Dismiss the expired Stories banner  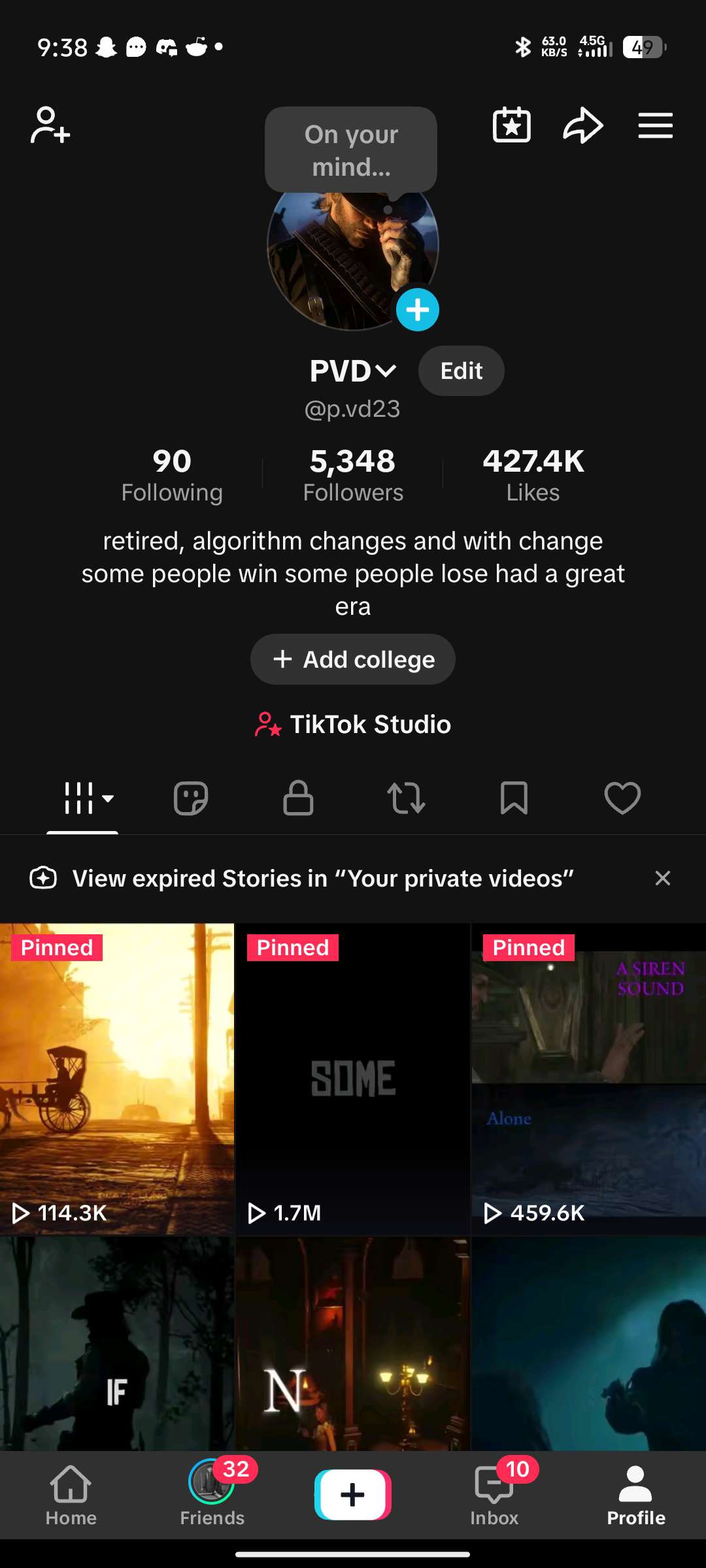(x=663, y=878)
